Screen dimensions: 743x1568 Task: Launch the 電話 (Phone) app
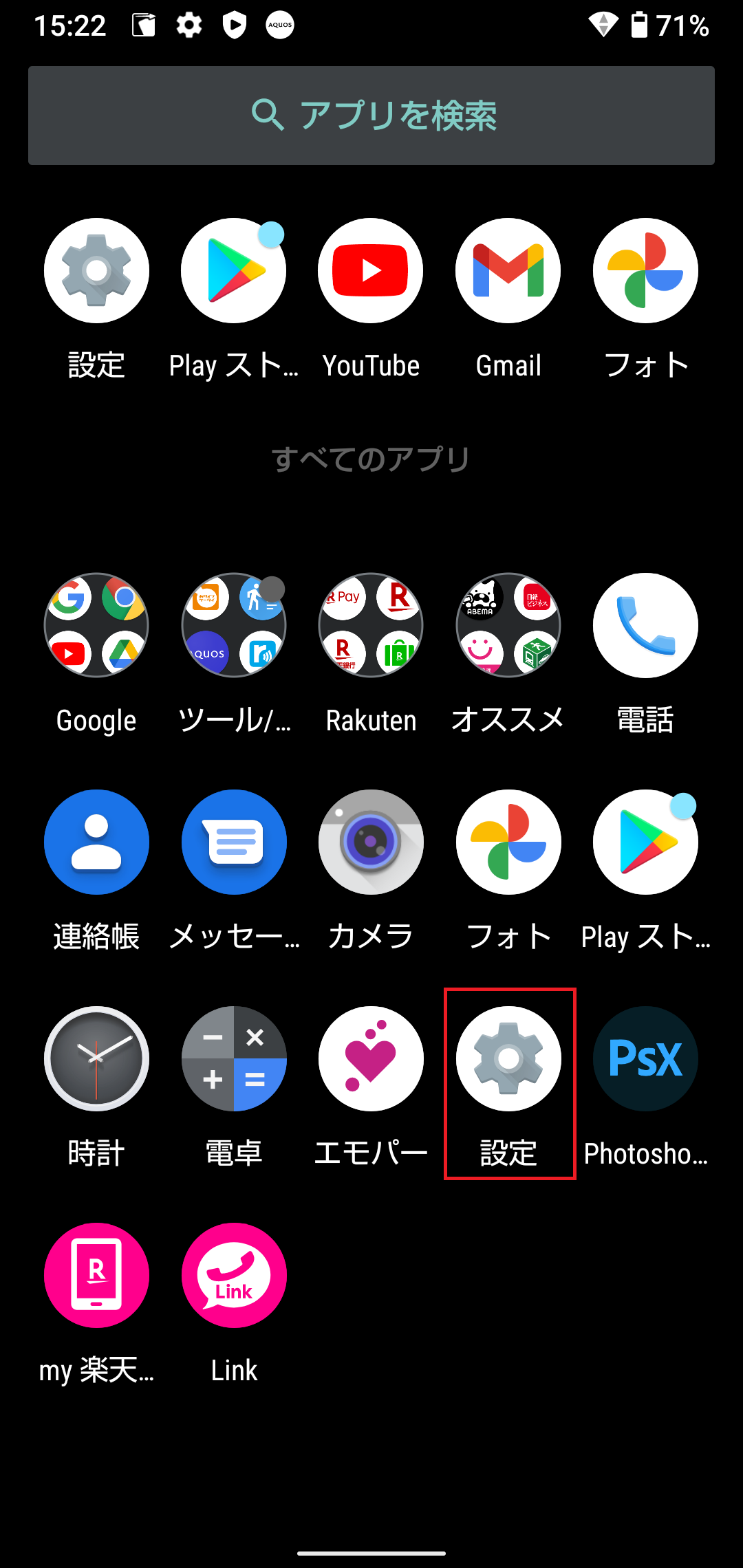coord(645,624)
